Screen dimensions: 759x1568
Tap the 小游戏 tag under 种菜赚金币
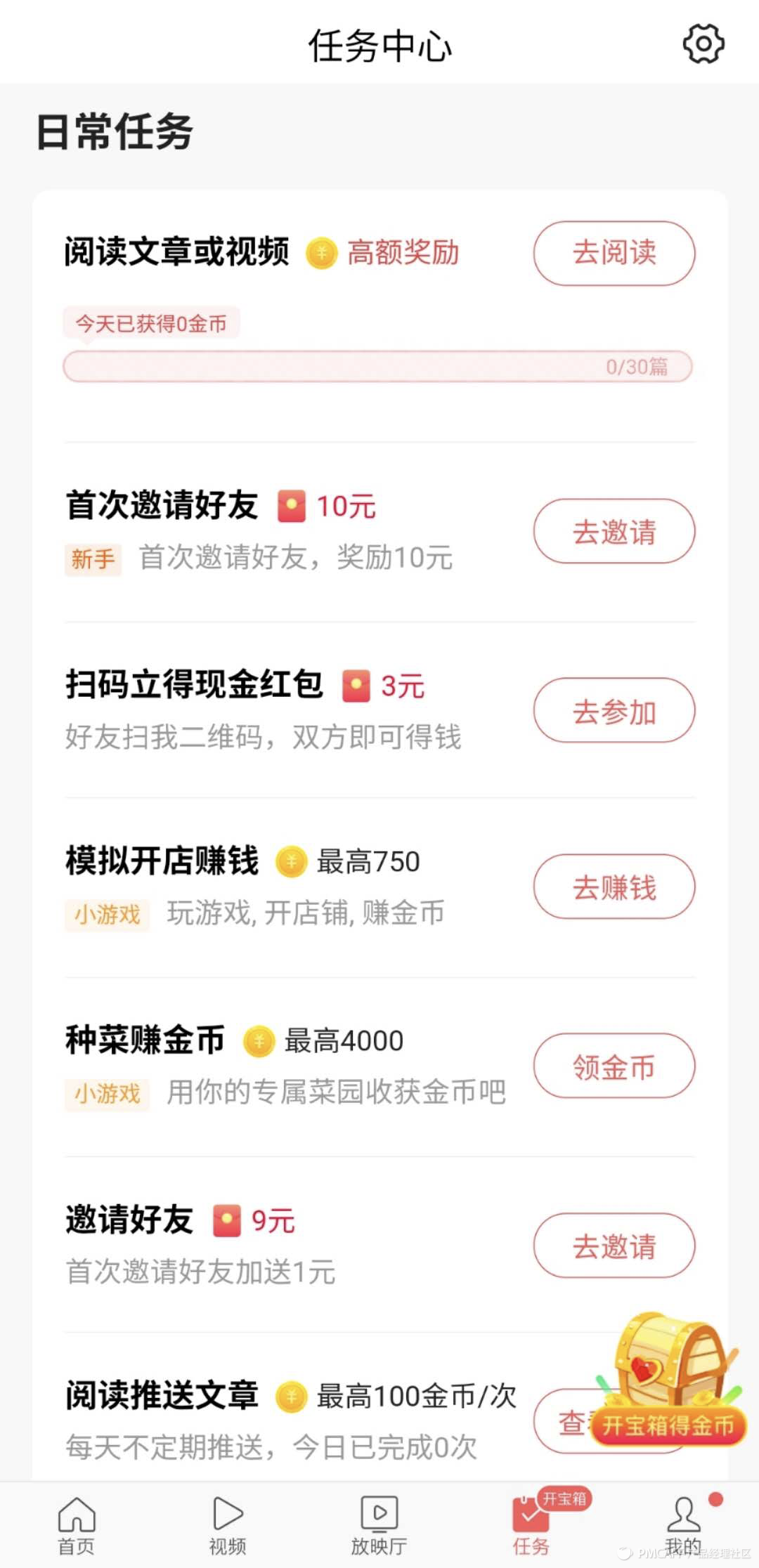coord(107,1093)
